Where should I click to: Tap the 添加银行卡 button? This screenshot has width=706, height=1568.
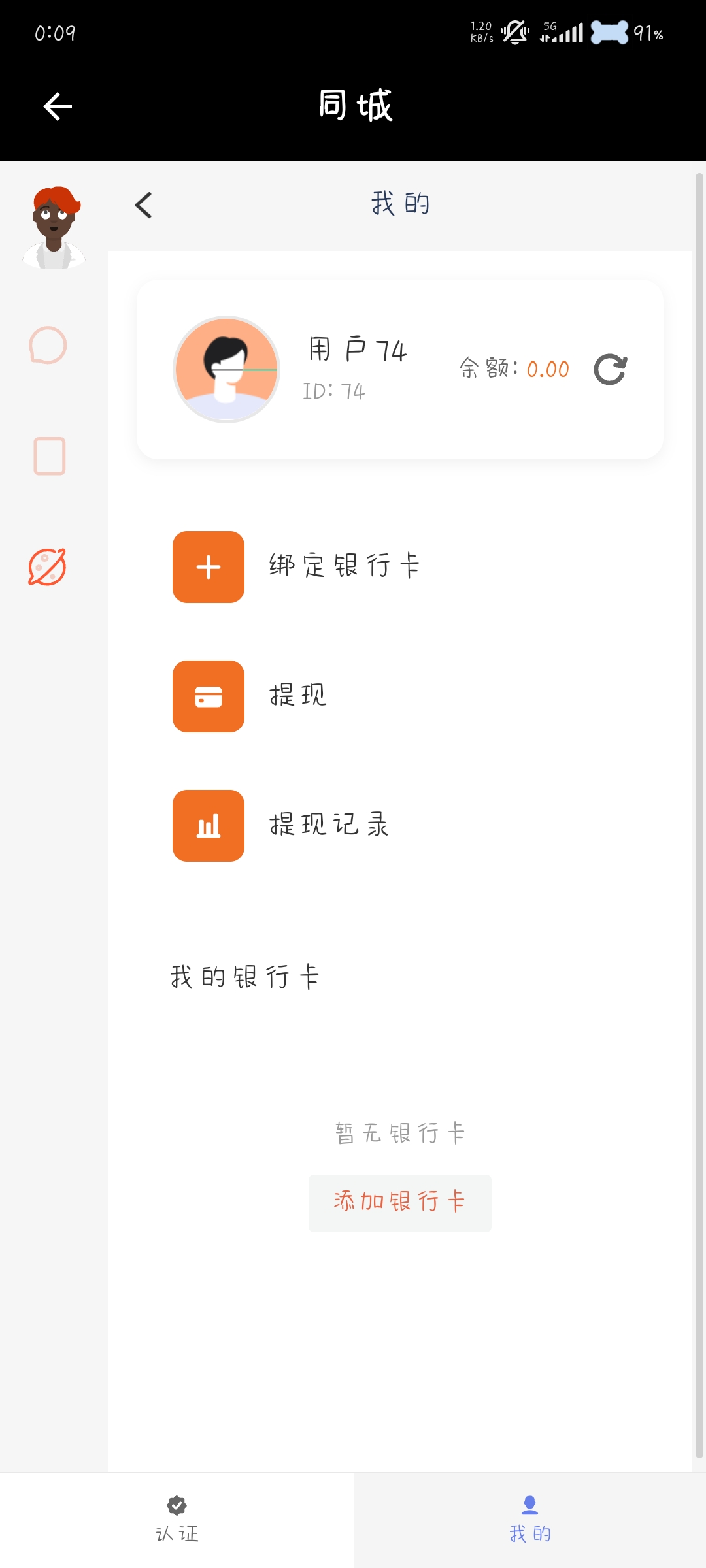click(x=399, y=1203)
